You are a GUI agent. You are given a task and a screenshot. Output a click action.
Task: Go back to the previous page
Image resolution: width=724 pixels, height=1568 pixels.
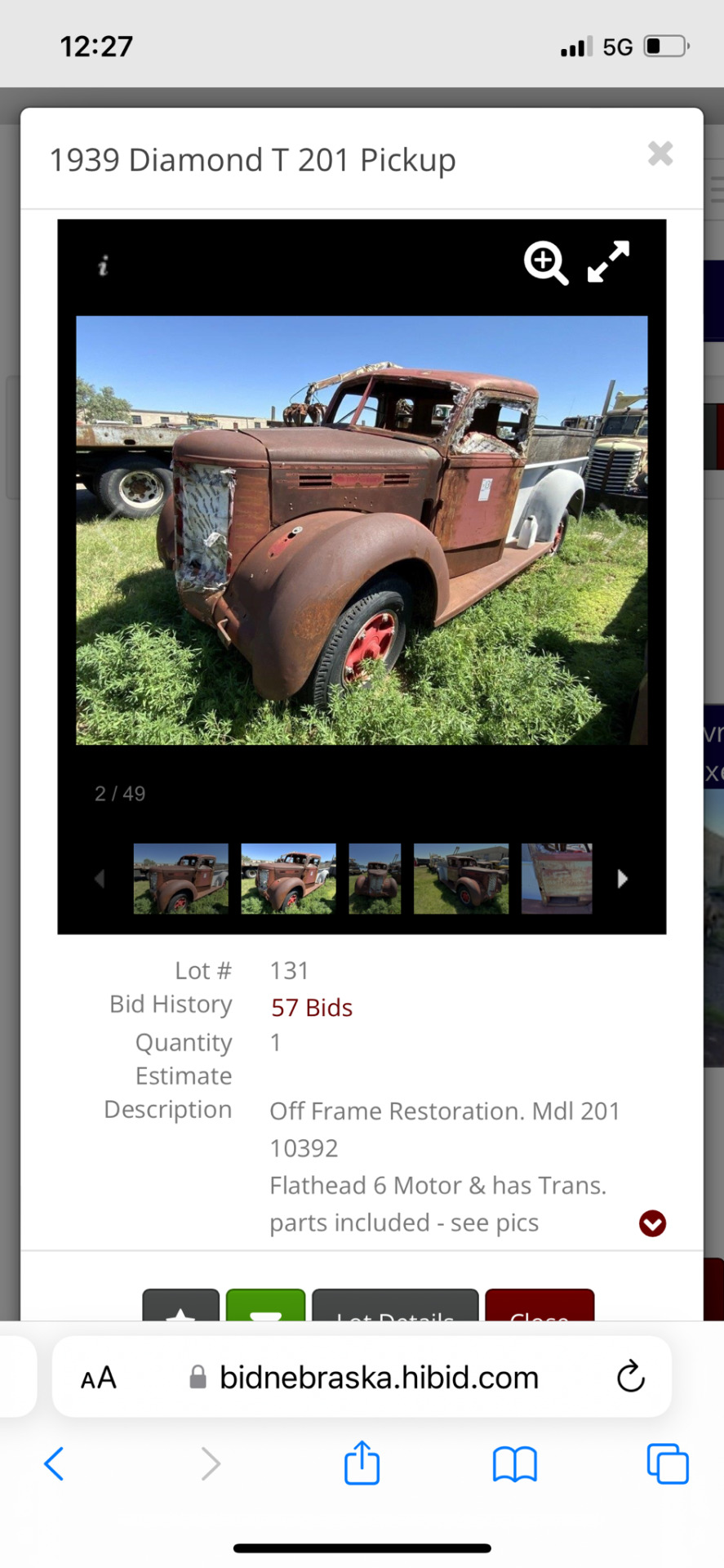pos(54,1463)
